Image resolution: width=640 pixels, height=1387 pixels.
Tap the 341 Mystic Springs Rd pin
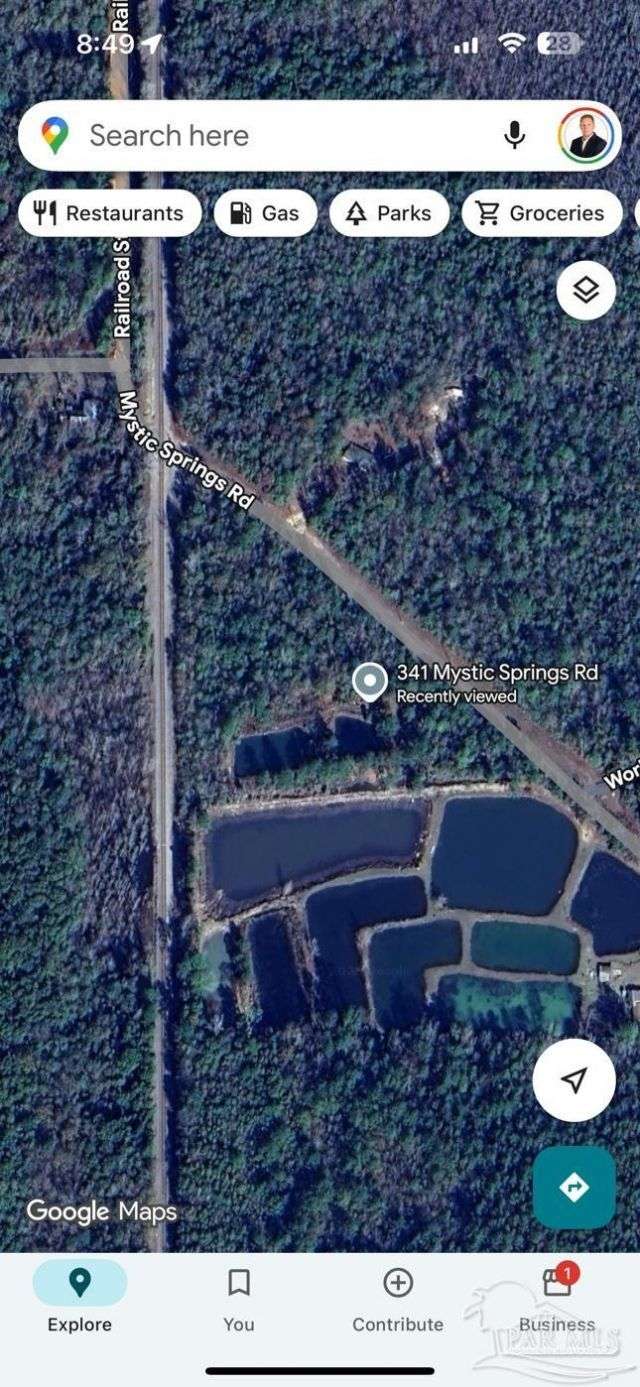click(x=371, y=682)
